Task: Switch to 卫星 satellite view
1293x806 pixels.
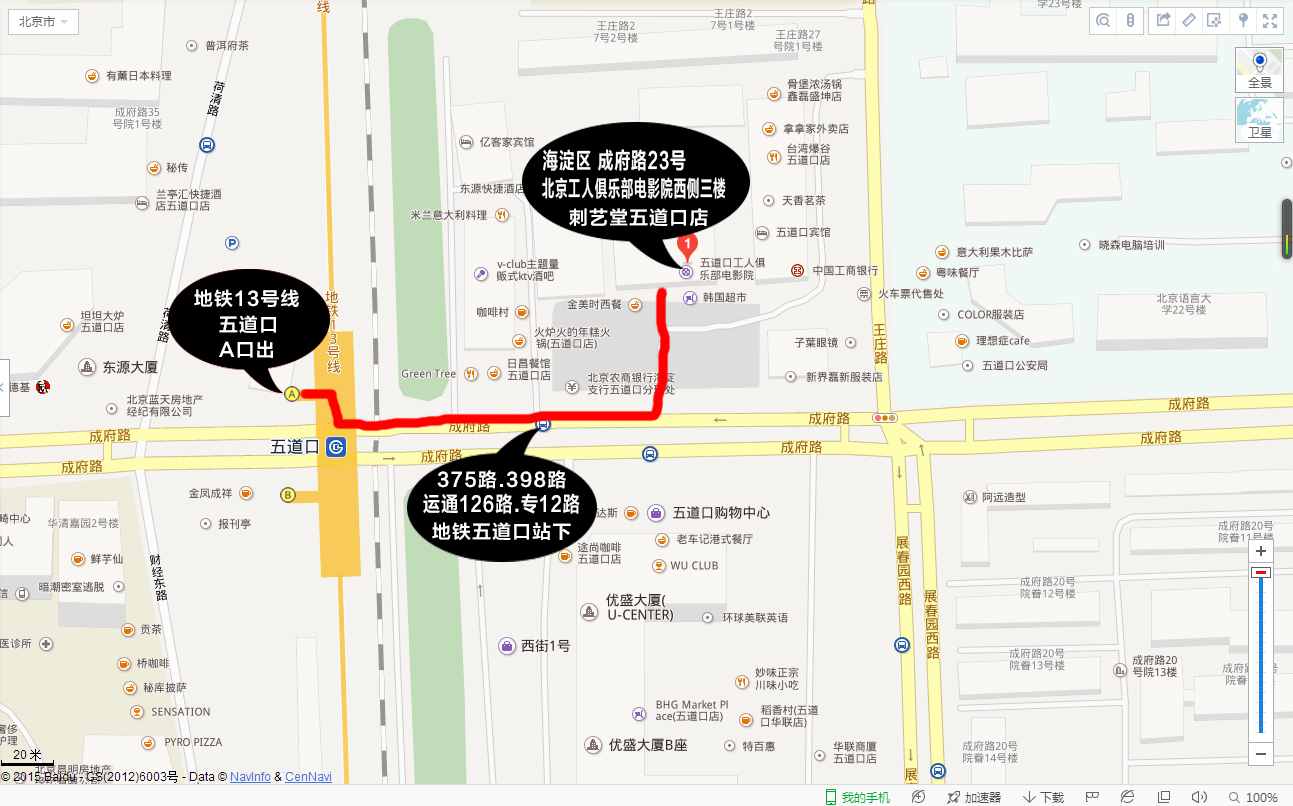Action: pos(1259,119)
